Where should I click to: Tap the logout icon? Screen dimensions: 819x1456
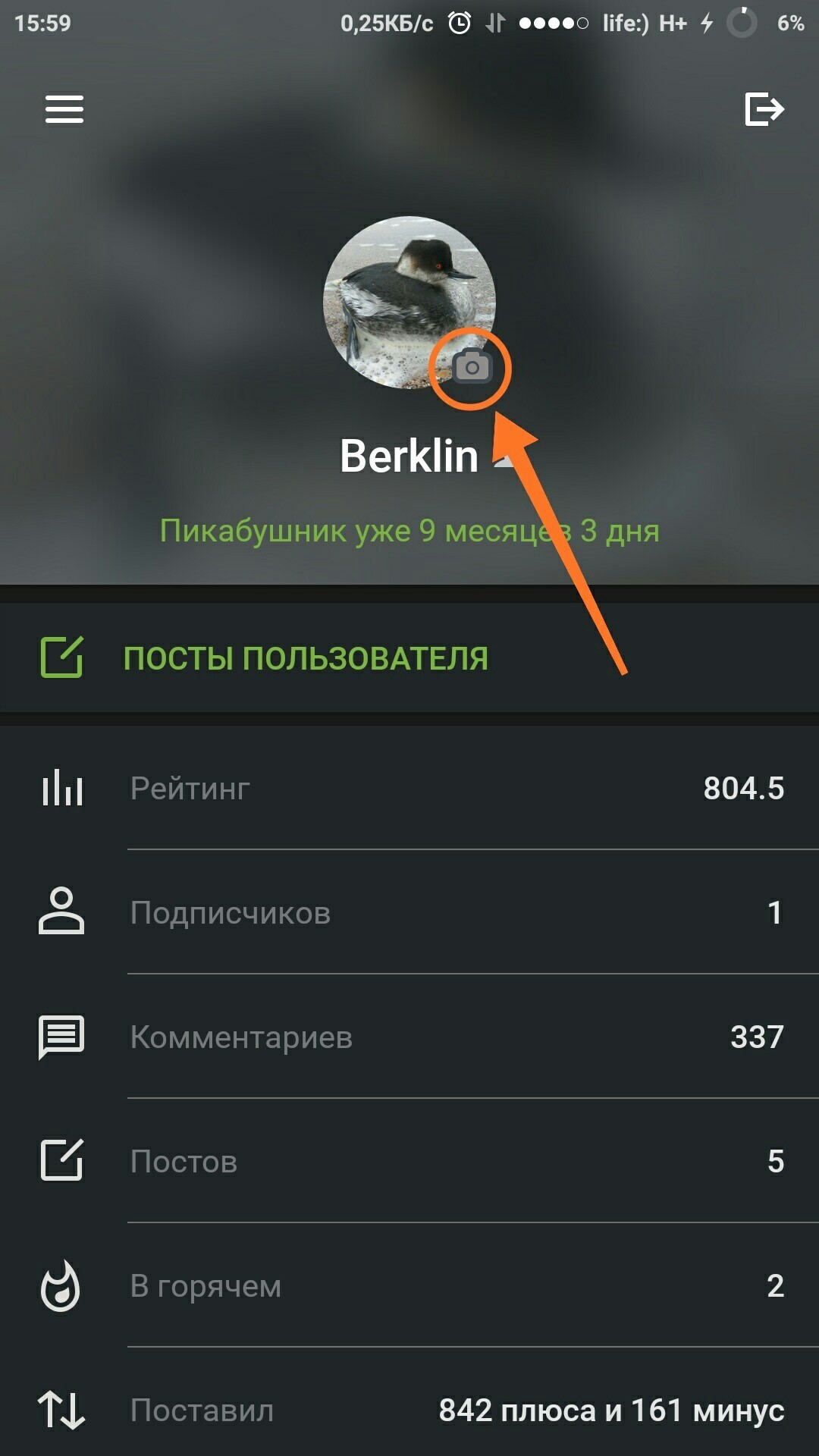point(764,109)
